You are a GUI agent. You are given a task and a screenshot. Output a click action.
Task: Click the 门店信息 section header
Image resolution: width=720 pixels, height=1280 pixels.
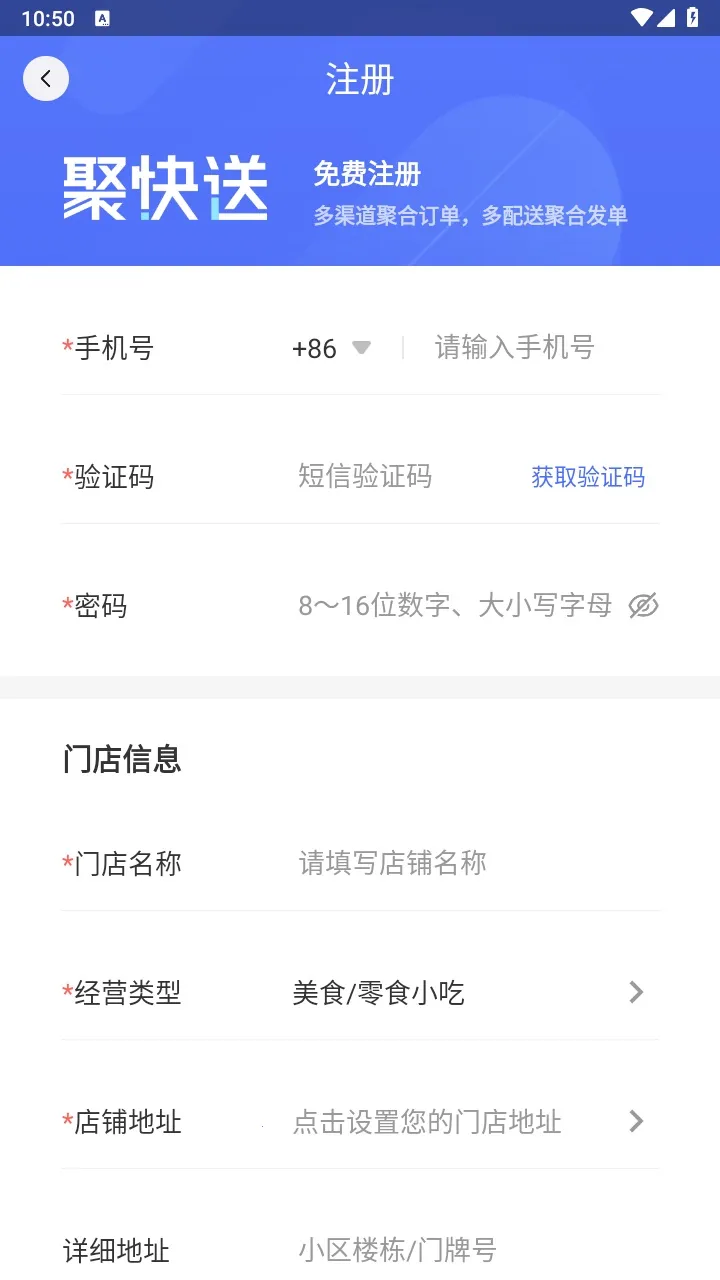(x=122, y=760)
